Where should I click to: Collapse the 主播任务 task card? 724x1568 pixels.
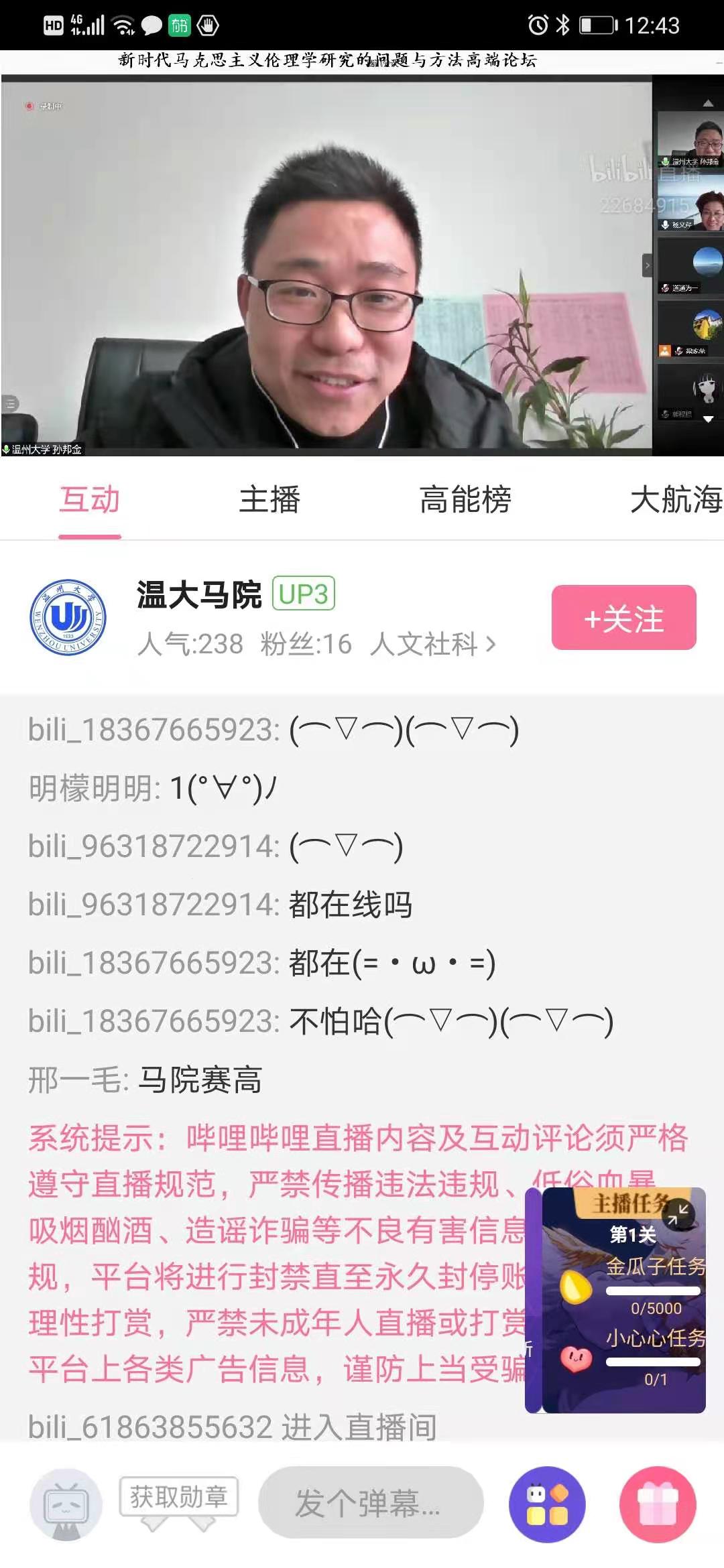(681, 1212)
